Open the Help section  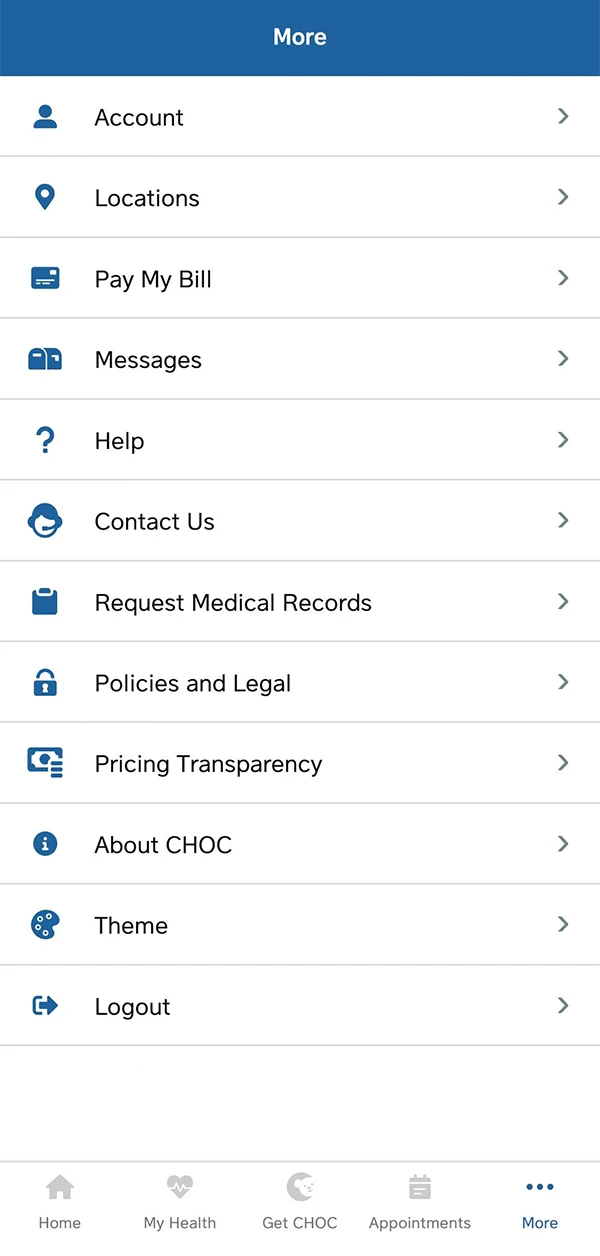[299, 441]
